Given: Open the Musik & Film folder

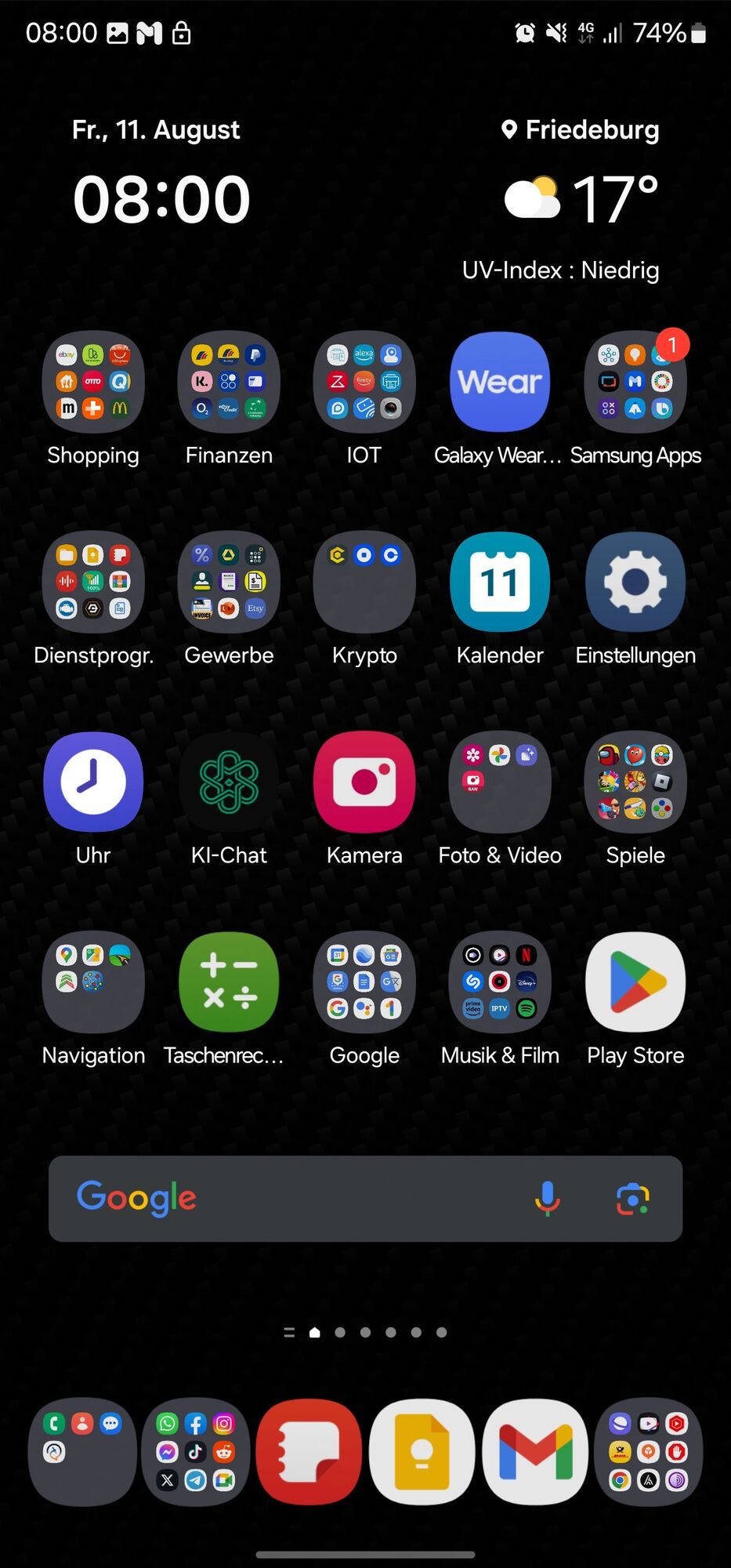Looking at the screenshot, I should (500, 982).
